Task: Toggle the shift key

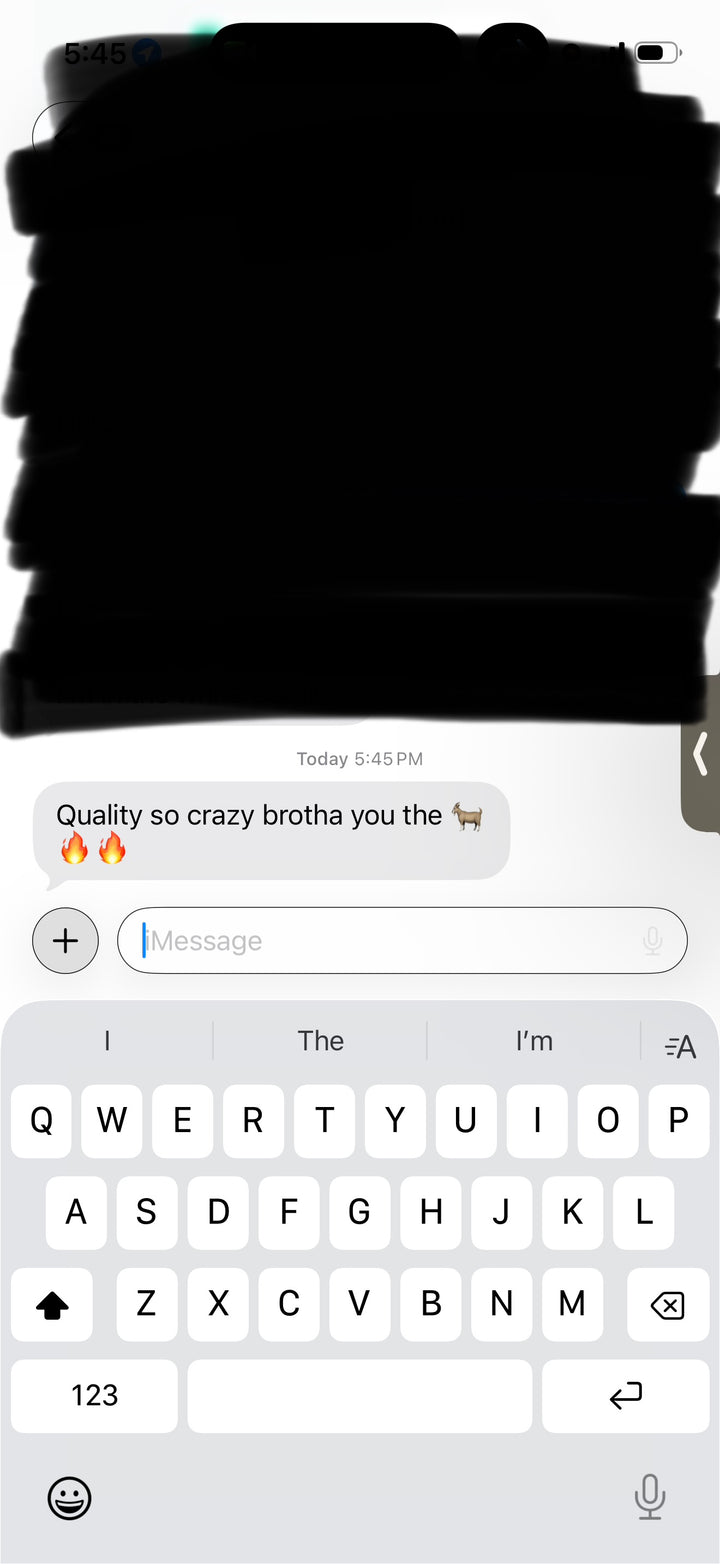Action: (52, 1304)
